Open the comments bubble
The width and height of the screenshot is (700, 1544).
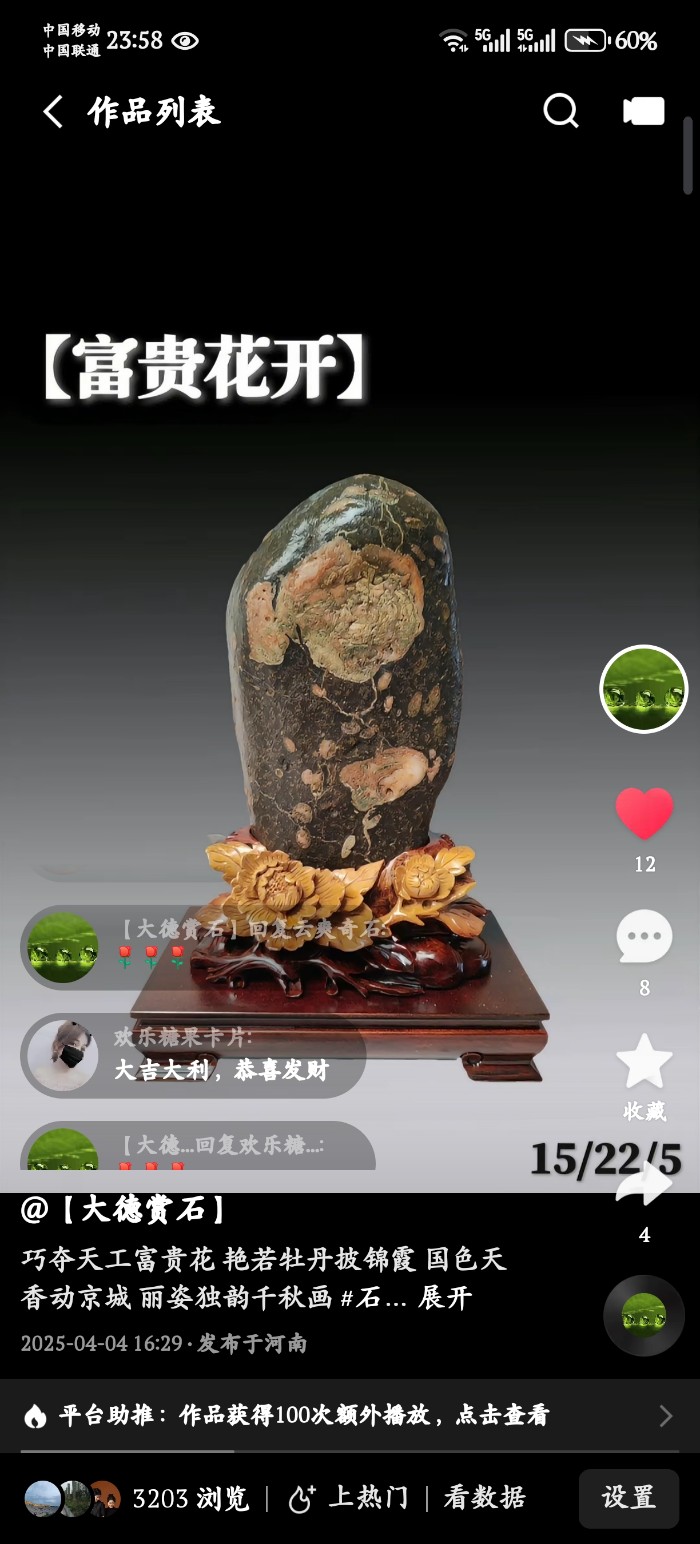(644, 937)
